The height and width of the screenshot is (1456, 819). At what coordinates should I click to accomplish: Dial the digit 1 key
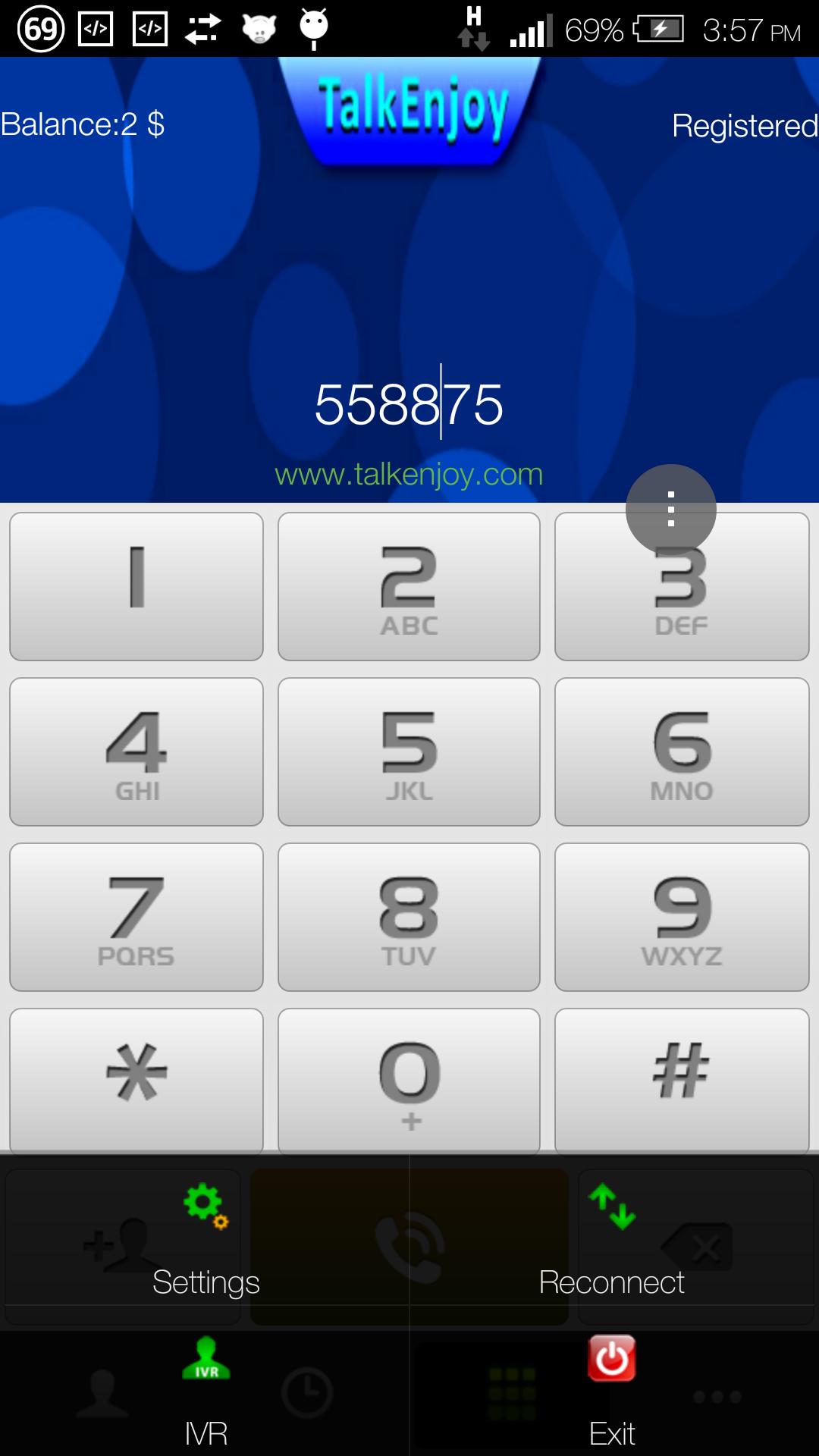tap(136, 585)
